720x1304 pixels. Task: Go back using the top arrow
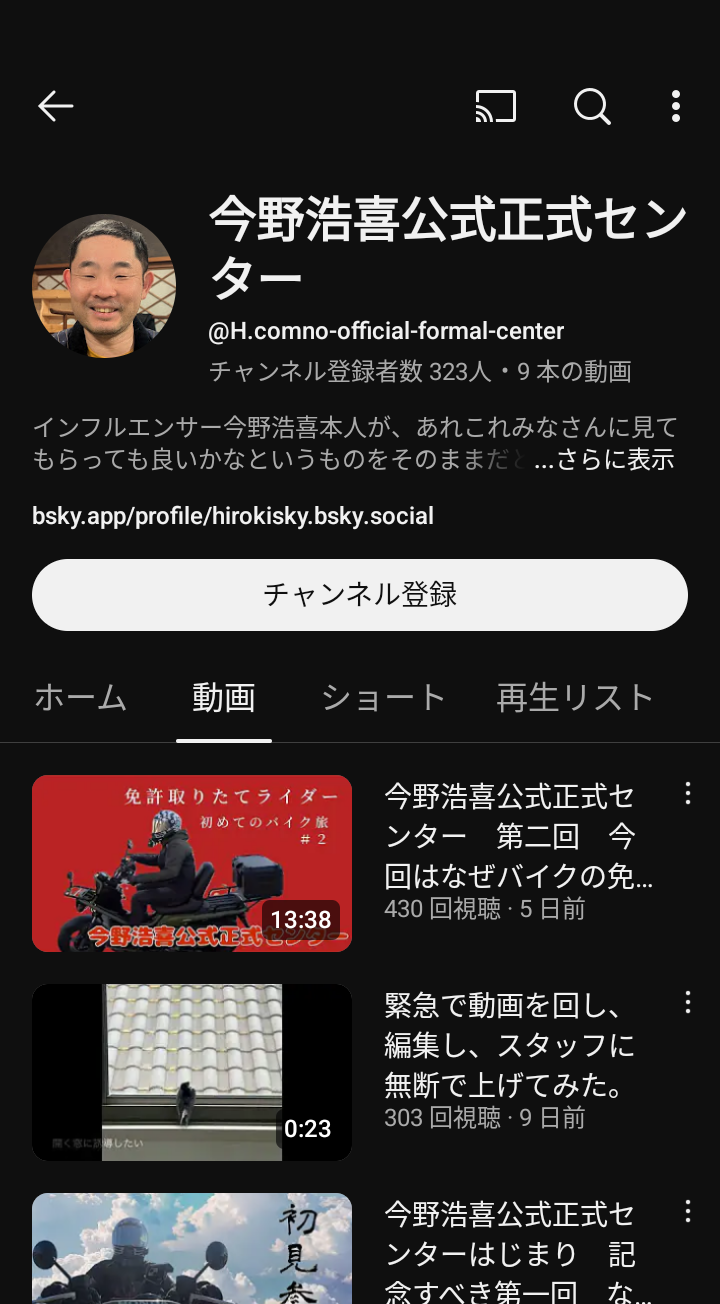(56, 106)
